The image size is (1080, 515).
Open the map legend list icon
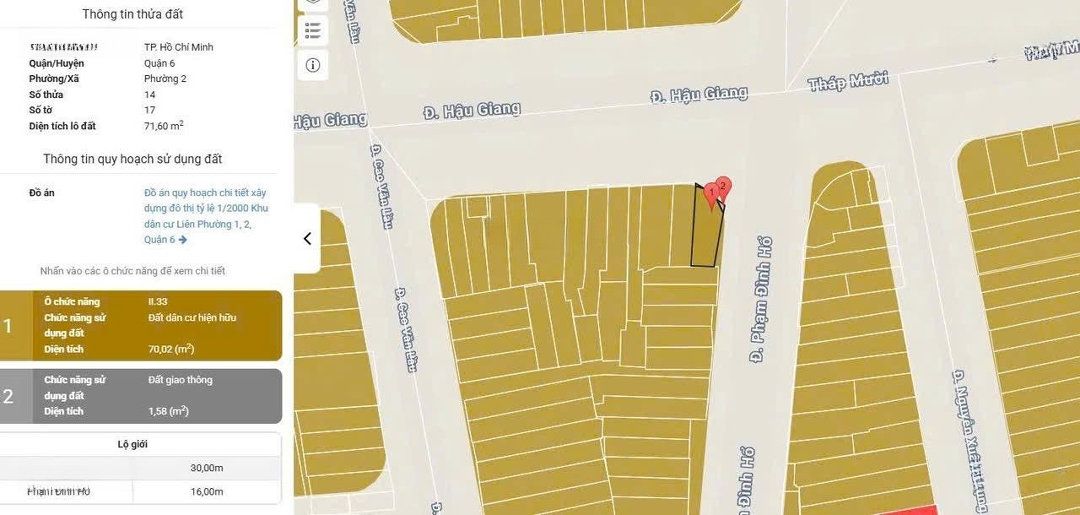[313, 30]
